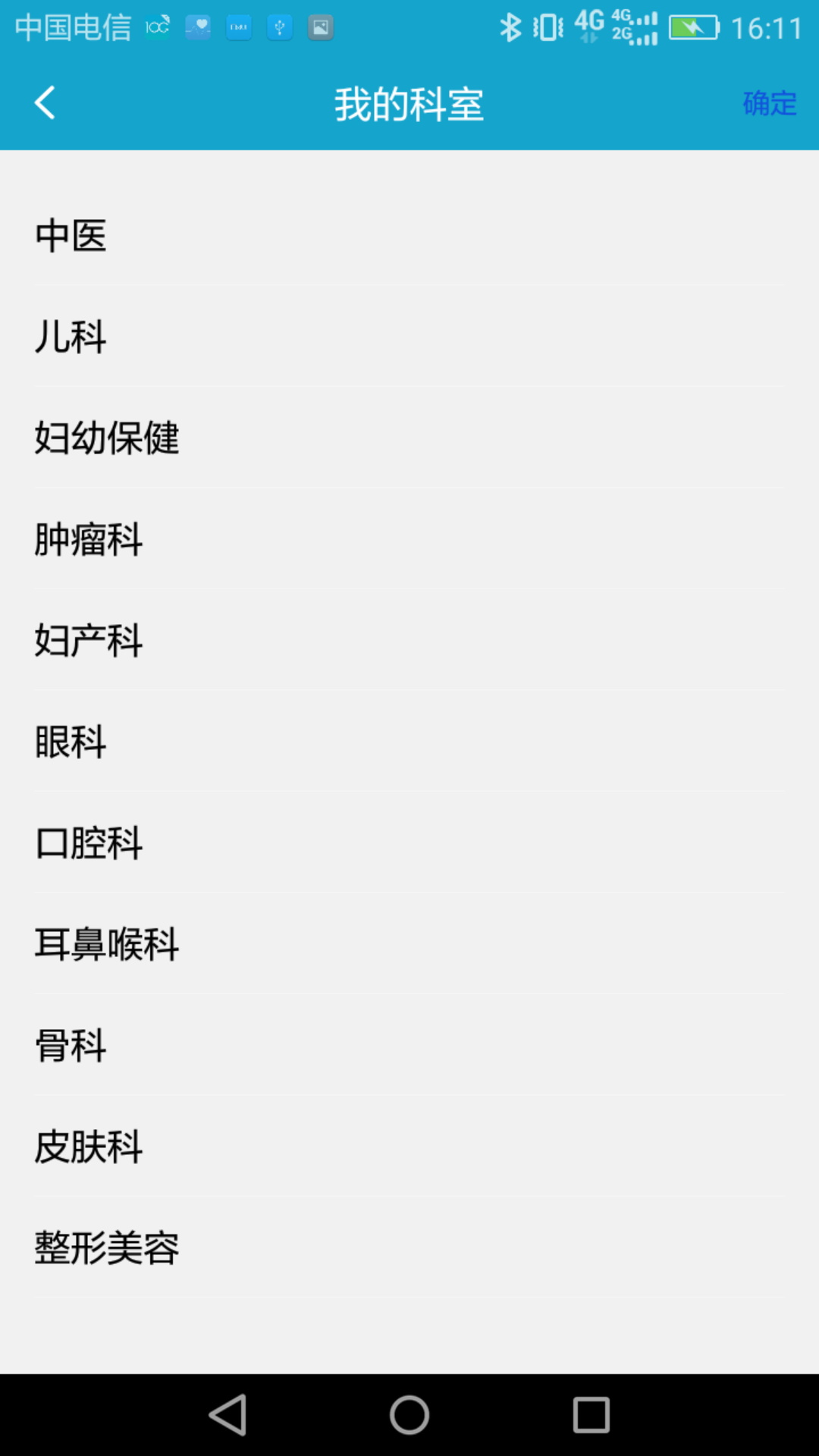Viewport: 819px width, 1456px height.
Task: Pick 耳鼻喉科 department
Action: click(409, 943)
